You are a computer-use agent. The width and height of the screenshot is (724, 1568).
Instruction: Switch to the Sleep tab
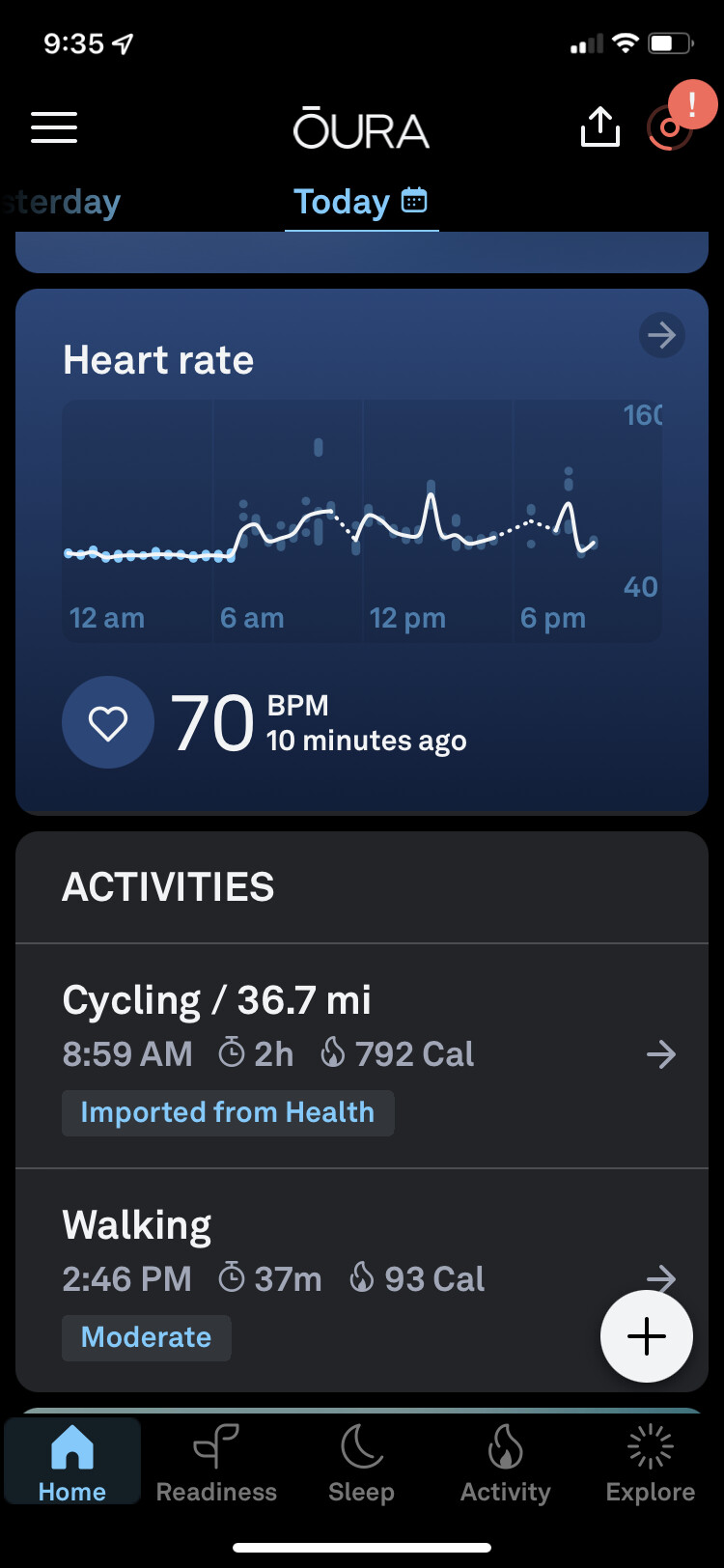click(361, 1462)
